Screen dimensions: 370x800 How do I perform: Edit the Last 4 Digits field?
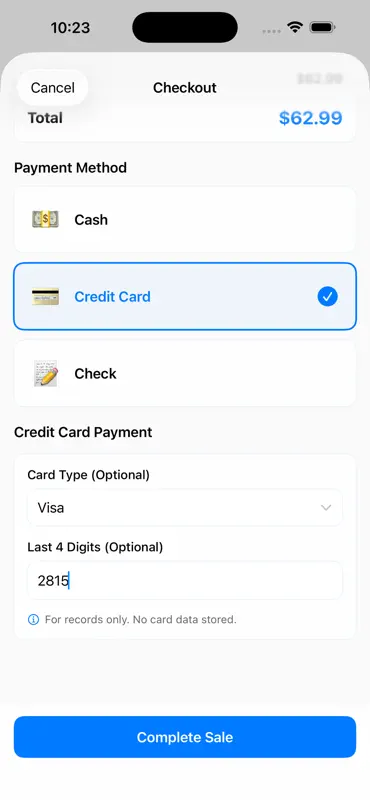pyautogui.click(x=185, y=581)
